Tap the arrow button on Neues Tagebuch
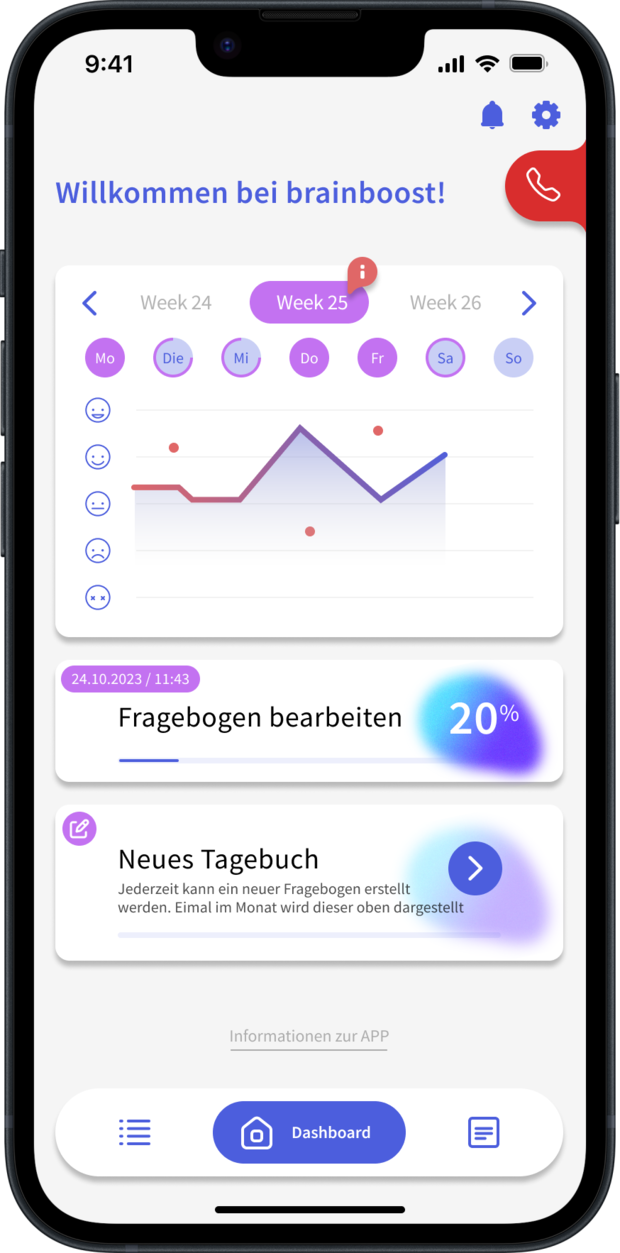This screenshot has height=1253, width=620. (475, 869)
